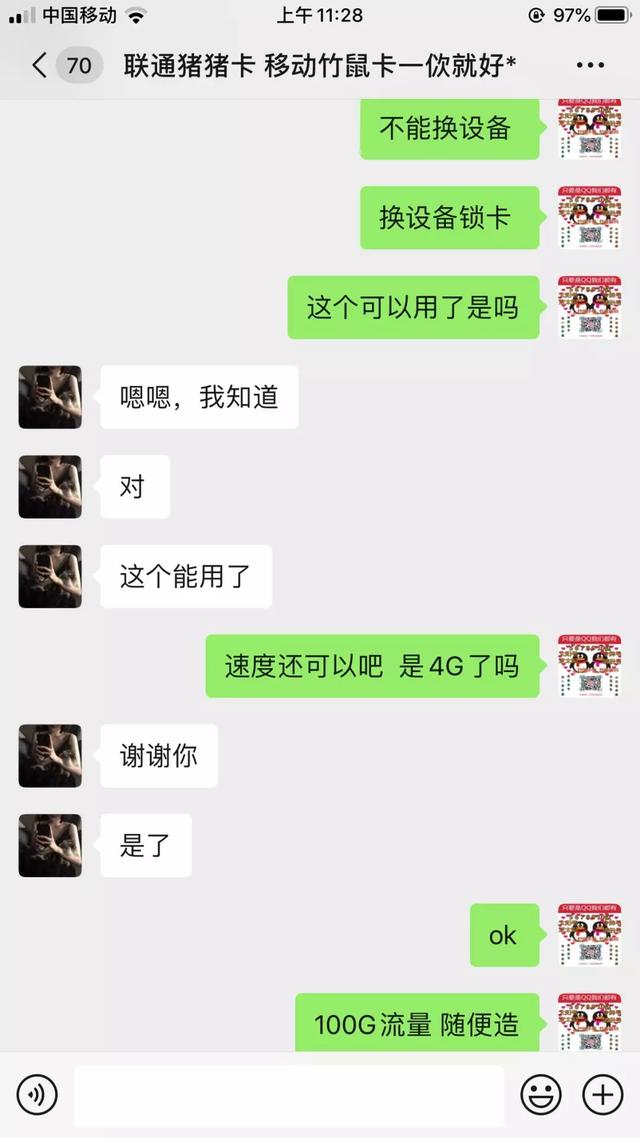Go back to the chat list

(40, 67)
